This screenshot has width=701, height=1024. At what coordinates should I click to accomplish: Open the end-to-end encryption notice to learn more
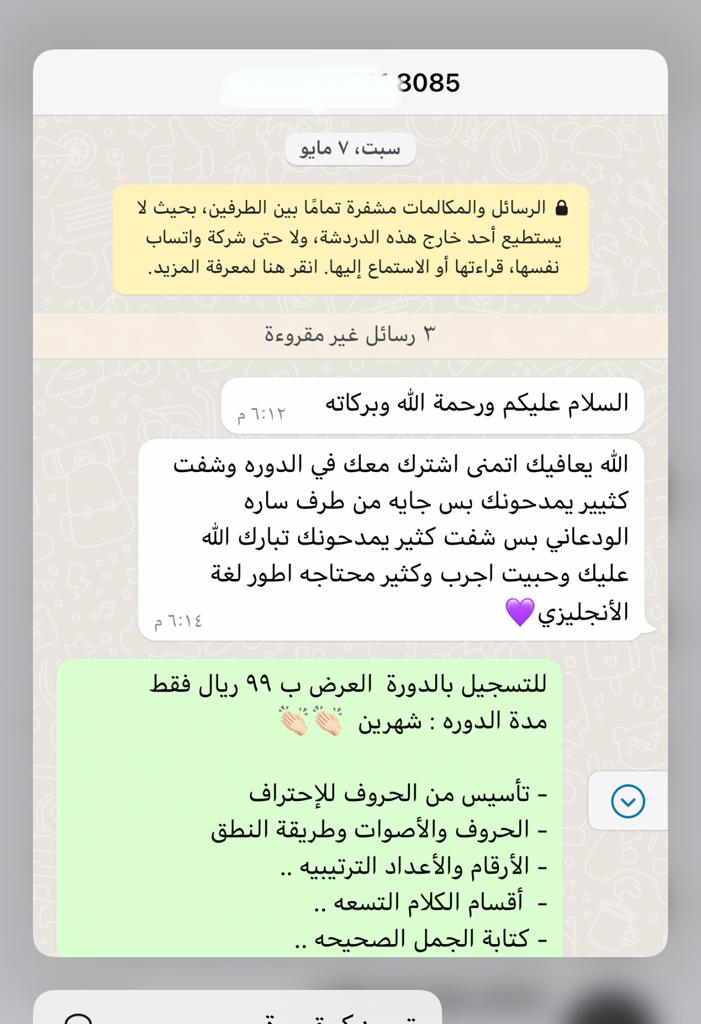350,239
